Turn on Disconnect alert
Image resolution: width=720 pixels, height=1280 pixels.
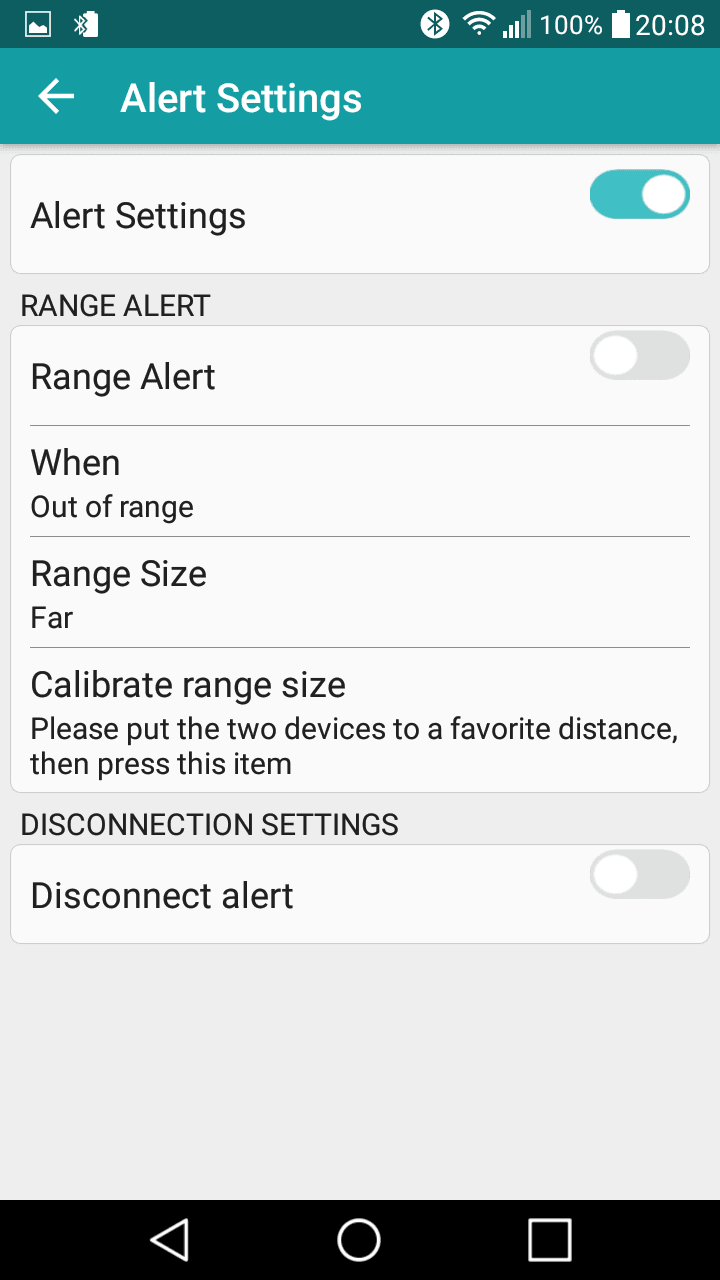pyautogui.click(x=639, y=875)
